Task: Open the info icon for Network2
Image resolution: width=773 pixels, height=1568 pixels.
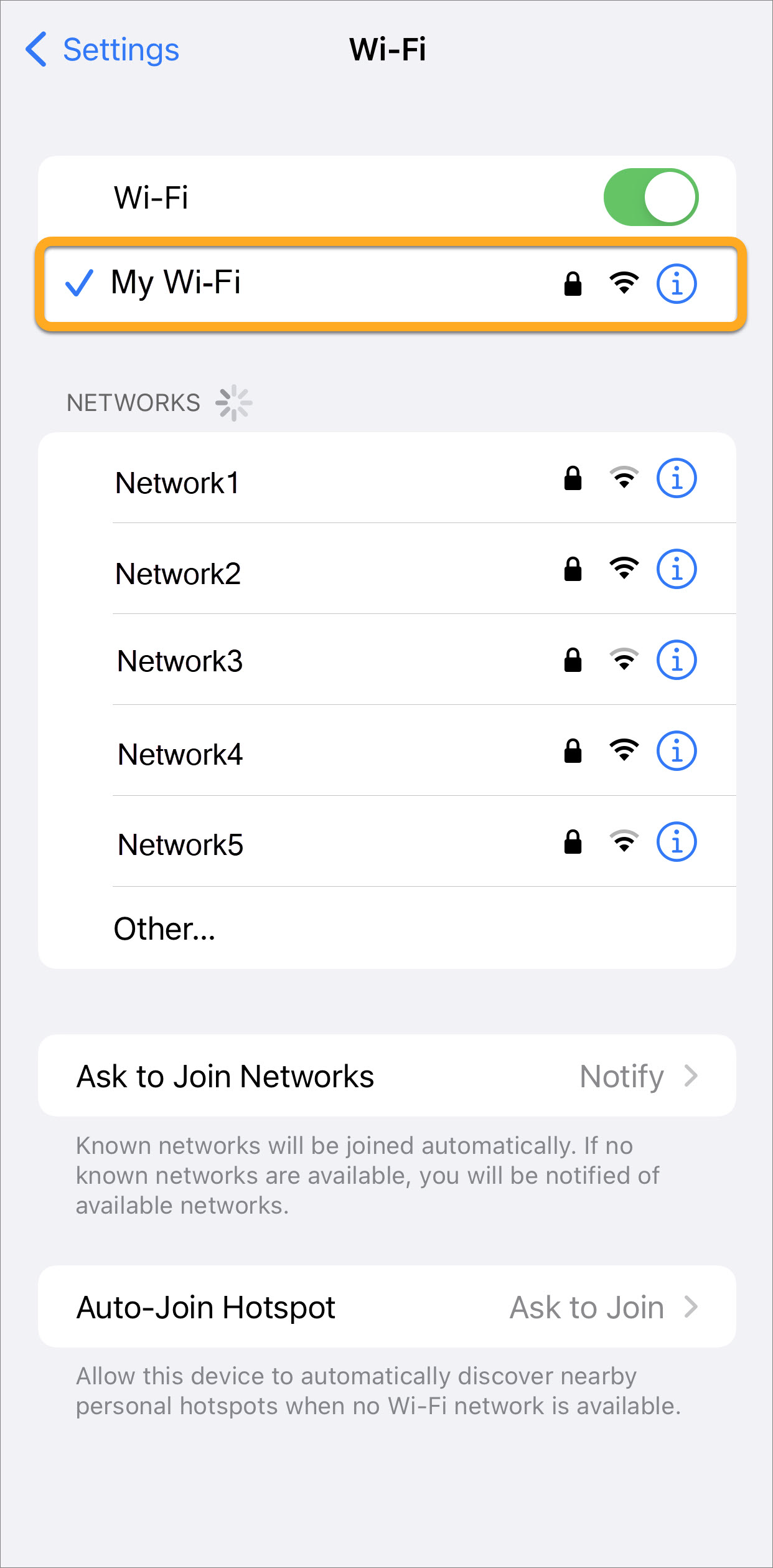Action: click(676, 569)
